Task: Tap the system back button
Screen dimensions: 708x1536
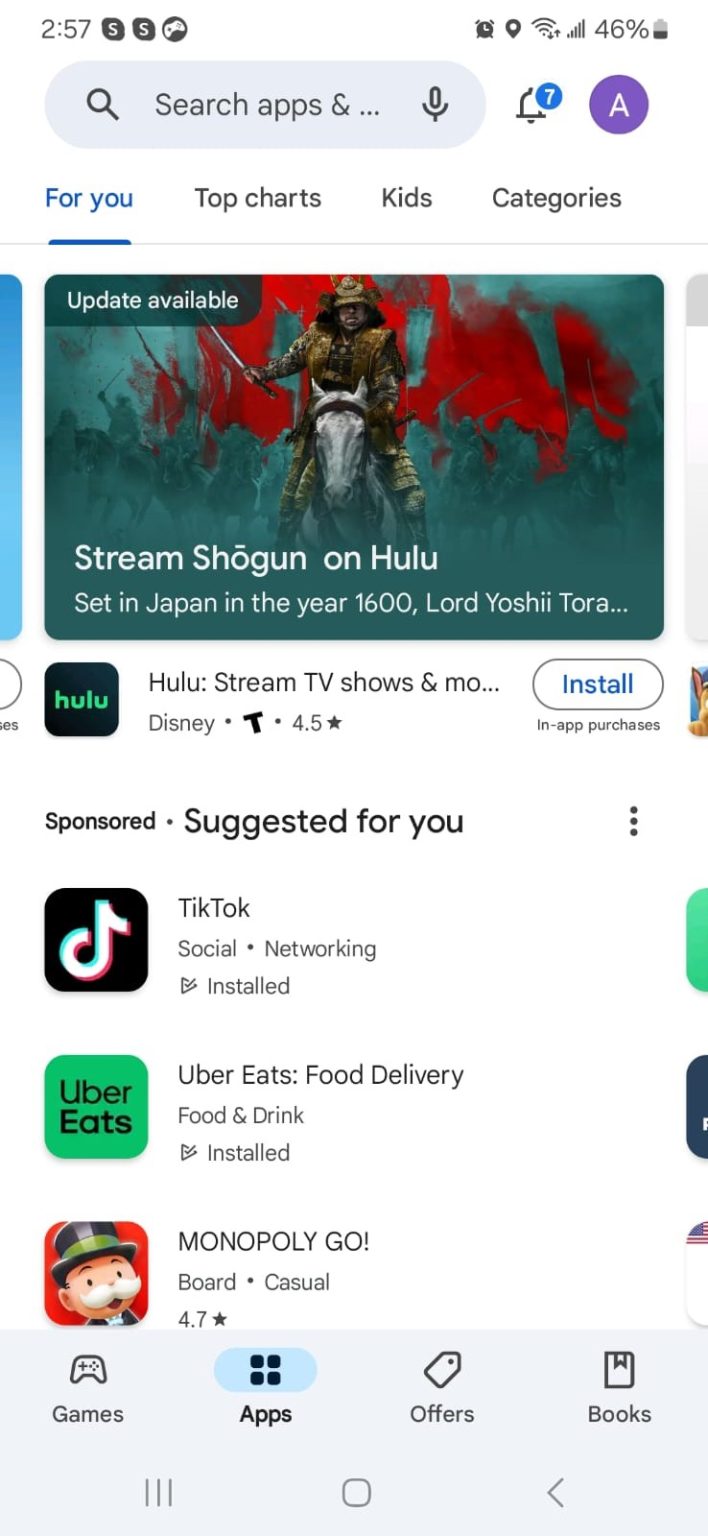Action: (556, 1493)
